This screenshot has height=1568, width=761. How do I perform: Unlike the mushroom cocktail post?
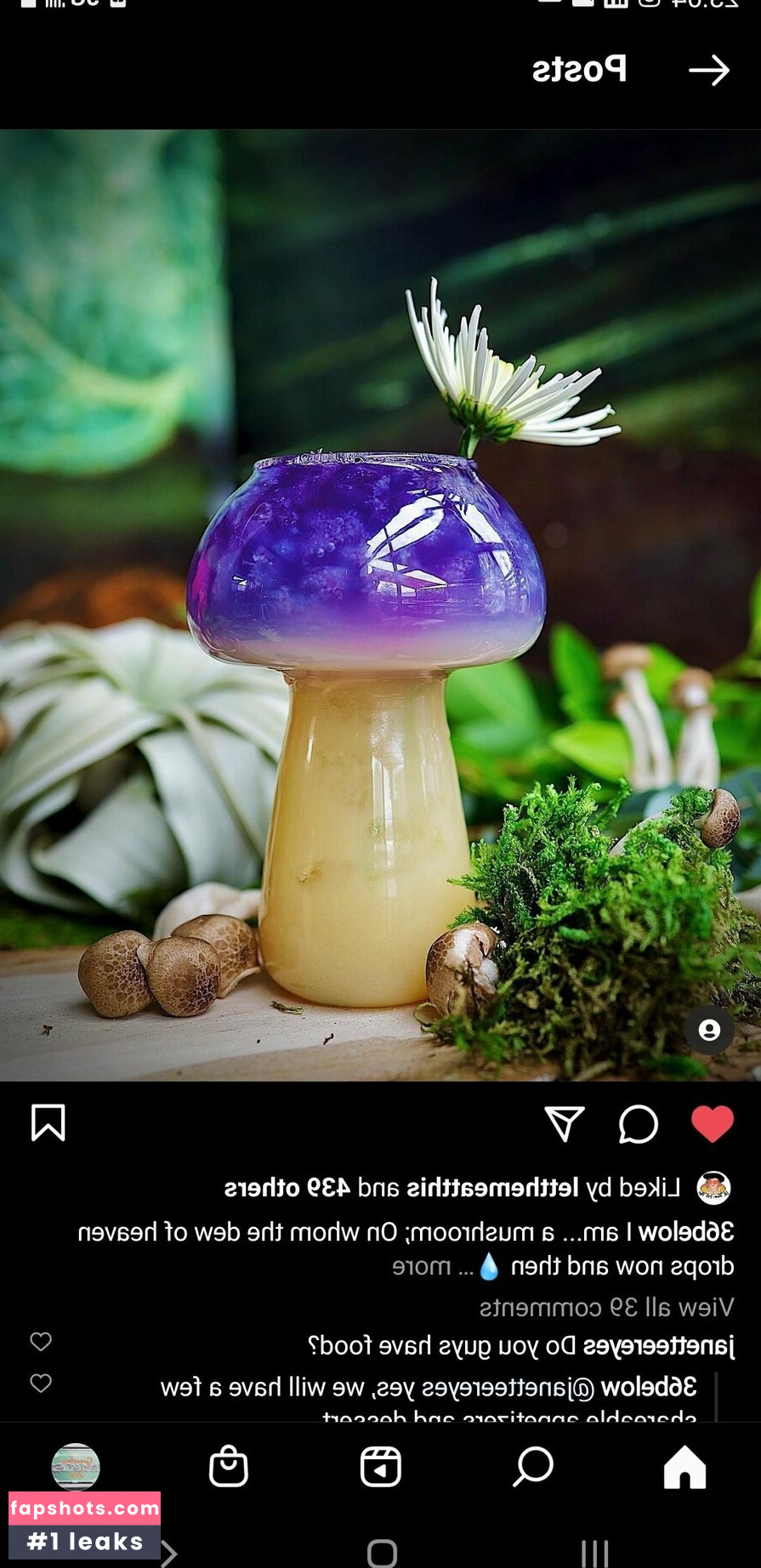click(x=712, y=1124)
